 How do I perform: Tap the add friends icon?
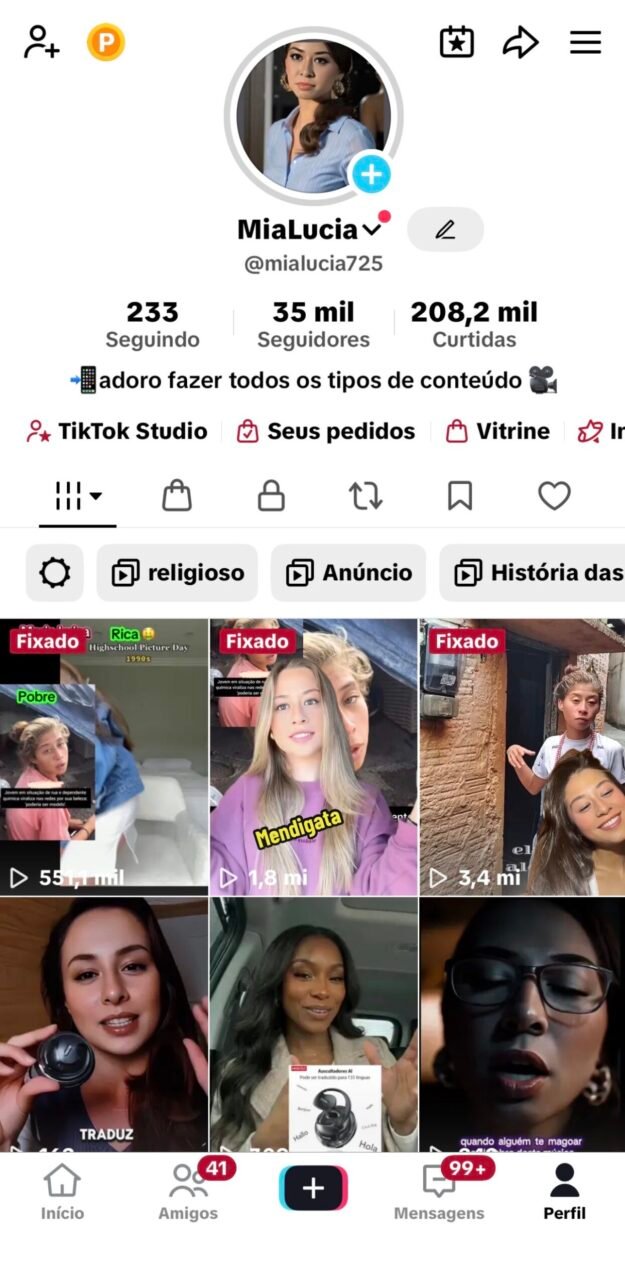tap(42, 42)
